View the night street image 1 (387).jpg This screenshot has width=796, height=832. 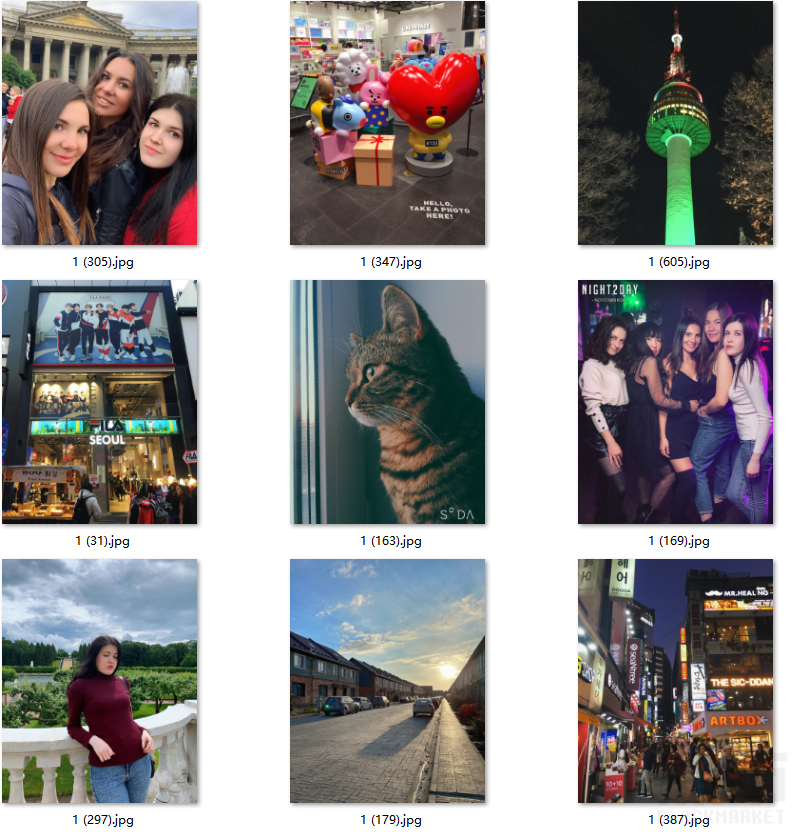(675, 681)
